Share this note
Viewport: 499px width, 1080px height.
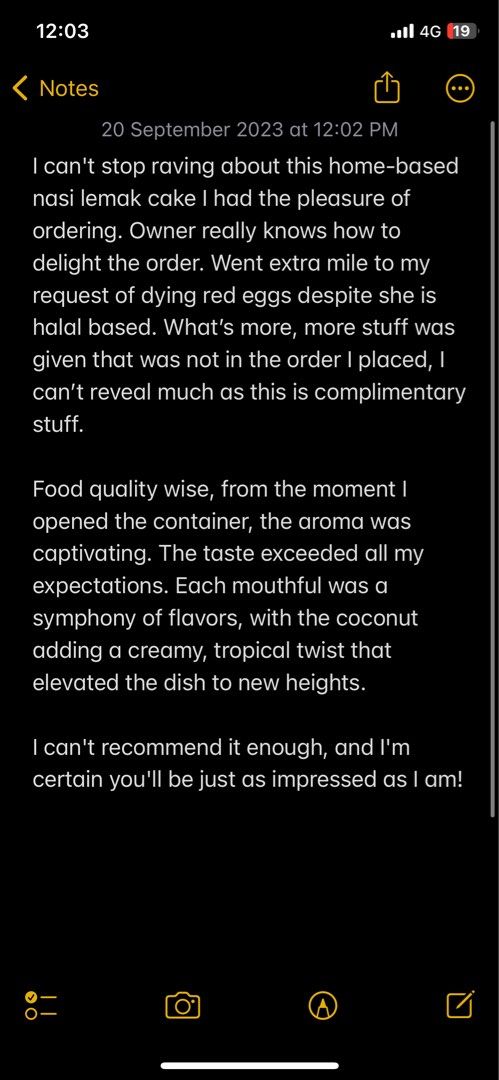coord(387,88)
